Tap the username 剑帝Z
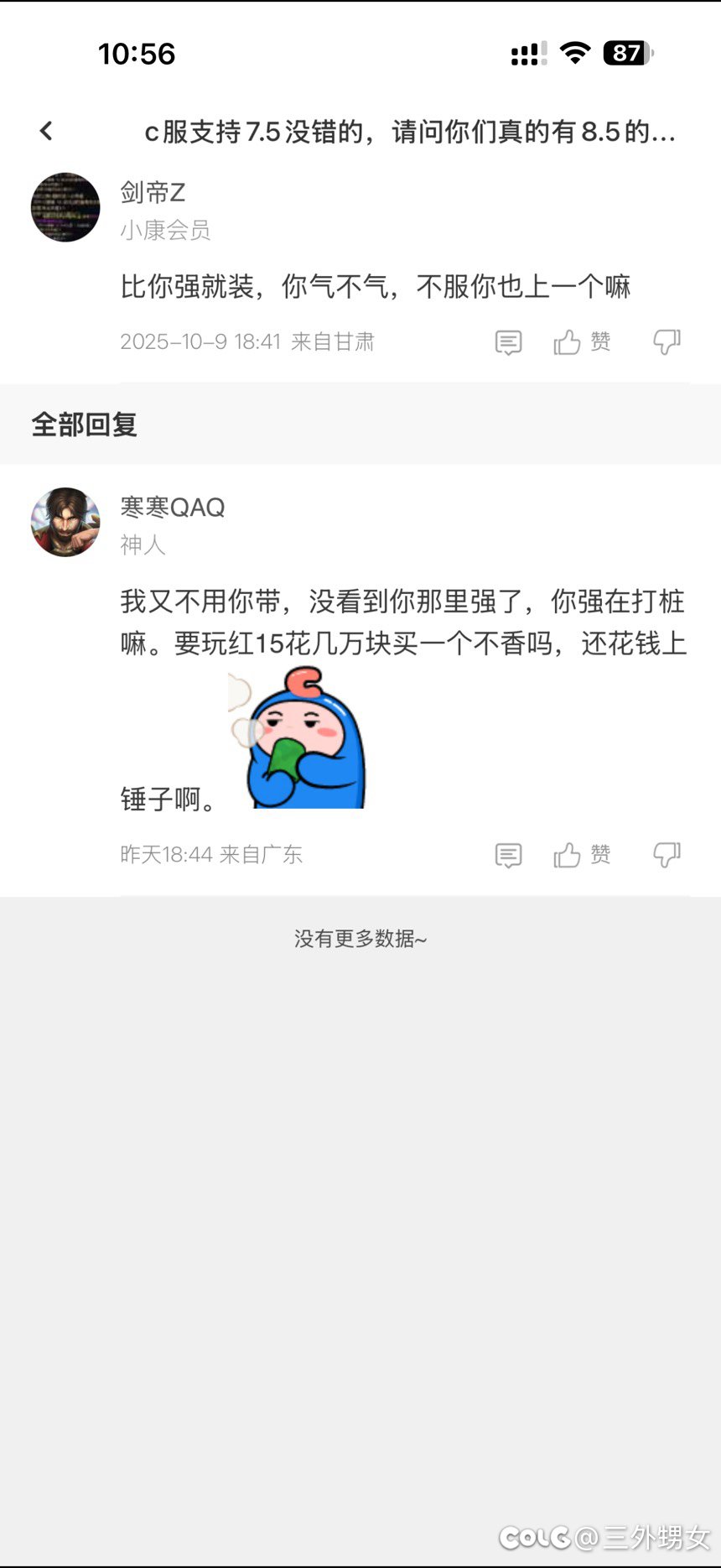 tap(153, 193)
